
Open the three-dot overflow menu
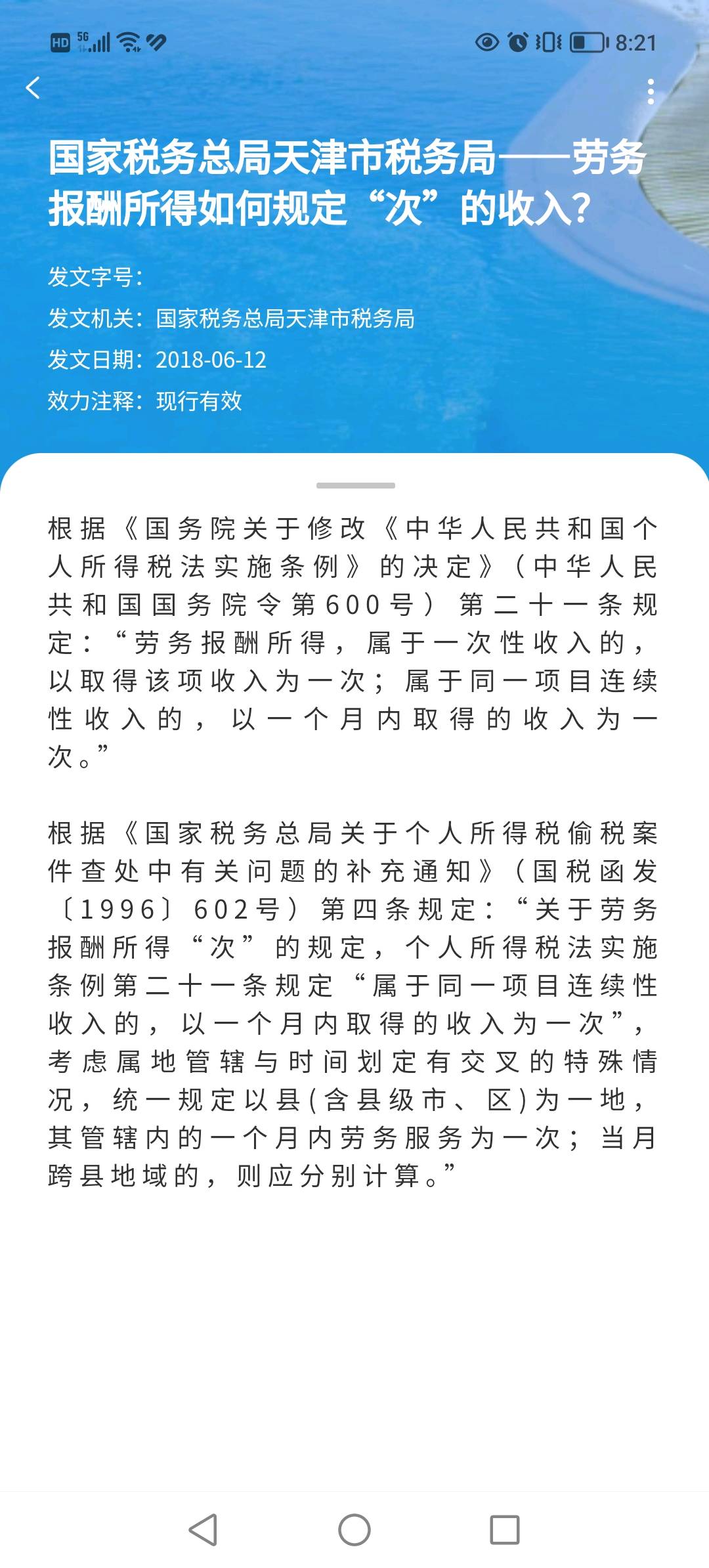pos(651,91)
